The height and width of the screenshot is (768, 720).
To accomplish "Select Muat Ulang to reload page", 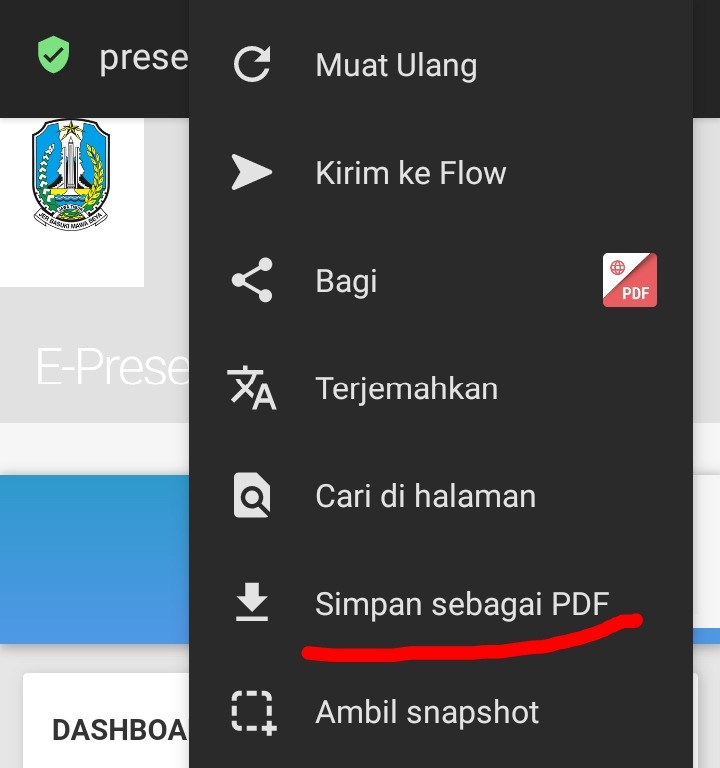I will [396, 66].
